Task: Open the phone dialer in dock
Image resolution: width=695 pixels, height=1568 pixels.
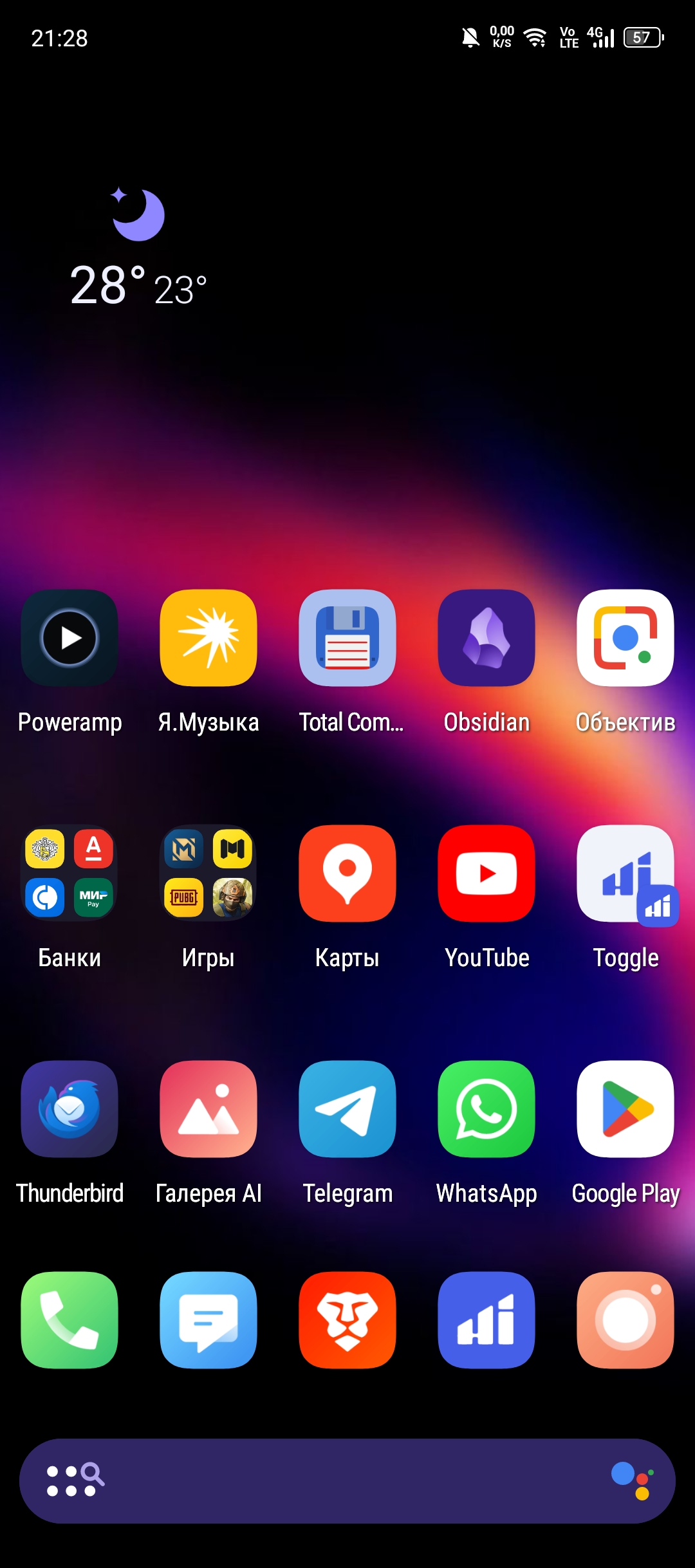Action: pyautogui.click(x=69, y=1320)
